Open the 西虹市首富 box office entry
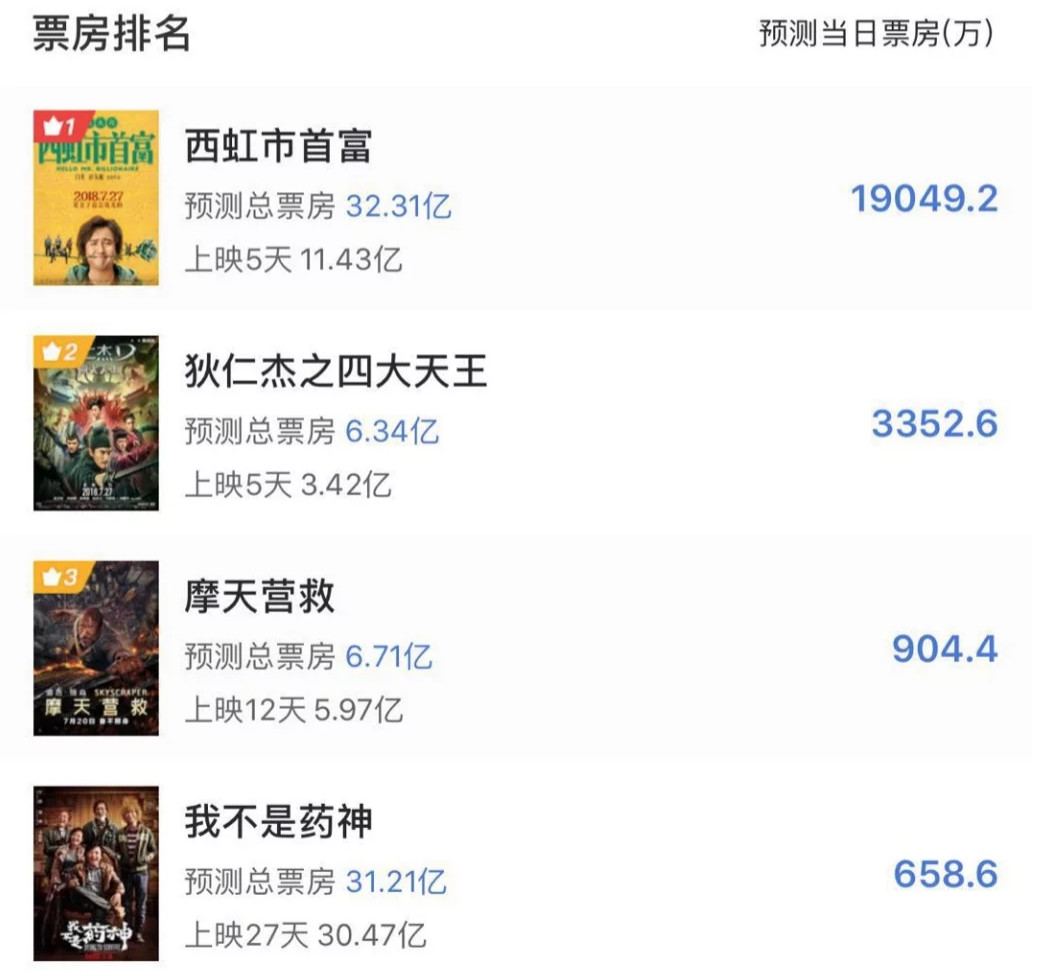 coord(279,148)
